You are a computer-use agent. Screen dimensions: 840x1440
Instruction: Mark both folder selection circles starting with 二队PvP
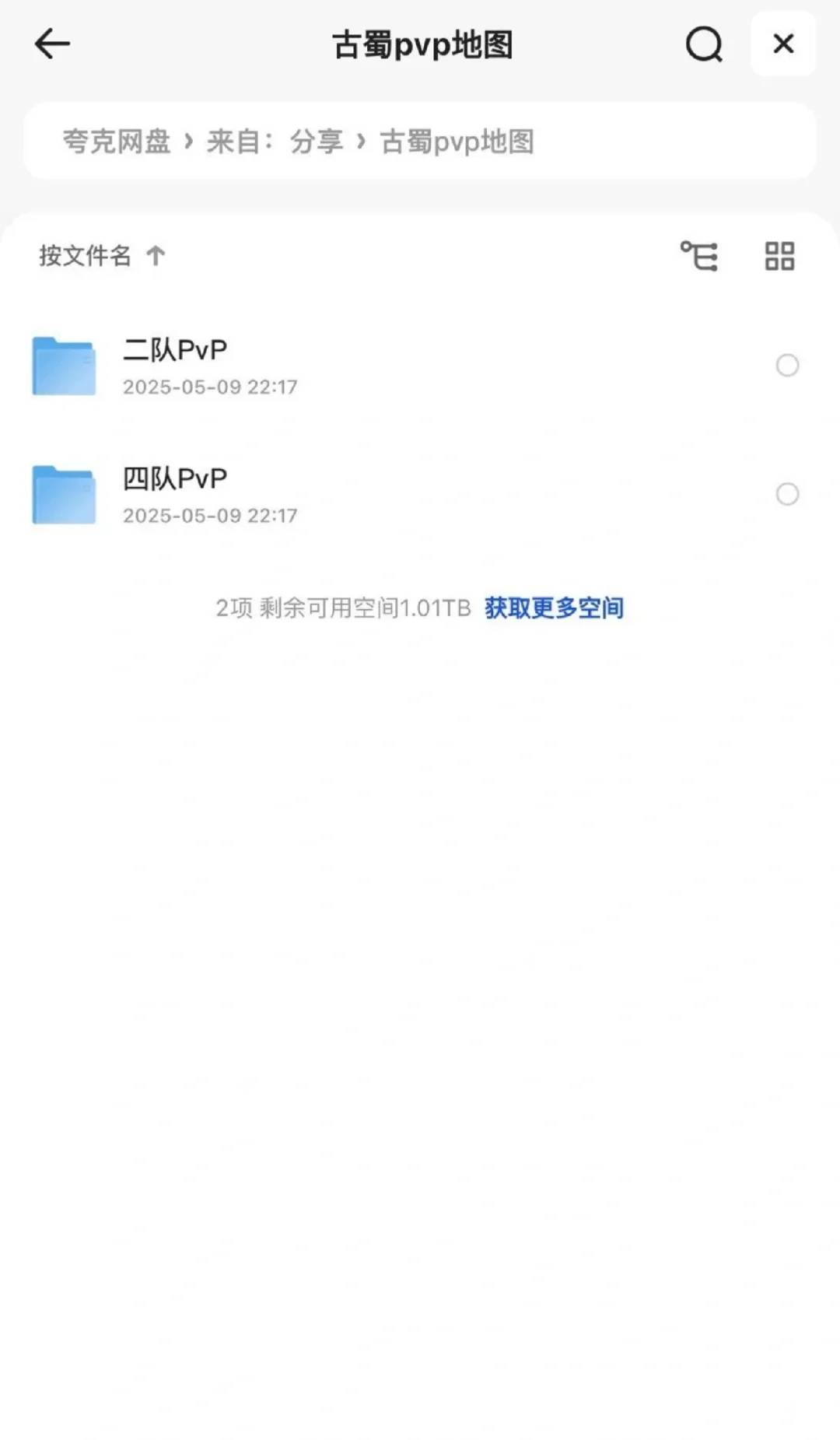point(788,366)
